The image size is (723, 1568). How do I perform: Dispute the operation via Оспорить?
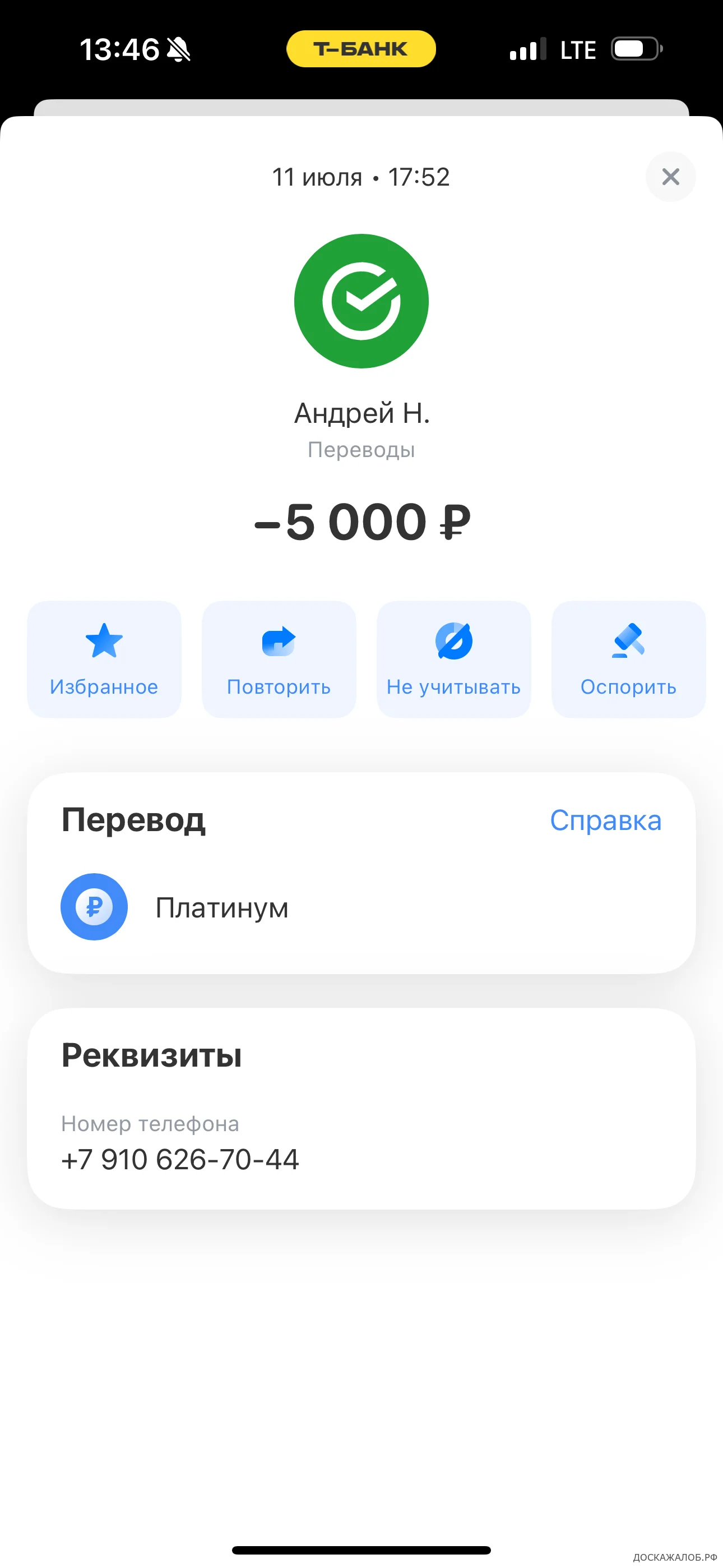pyautogui.click(x=628, y=658)
